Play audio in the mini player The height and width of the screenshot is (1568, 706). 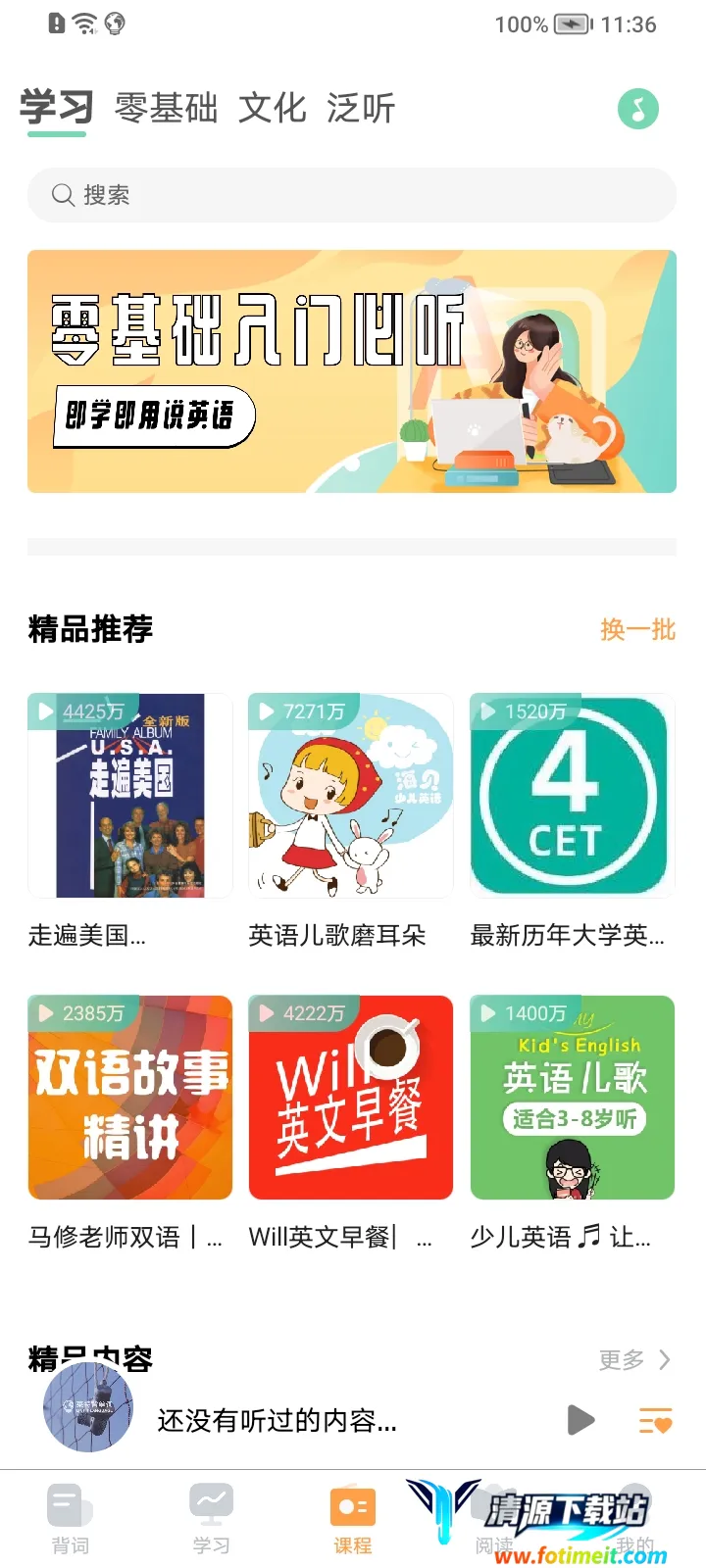coord(580,1419)
